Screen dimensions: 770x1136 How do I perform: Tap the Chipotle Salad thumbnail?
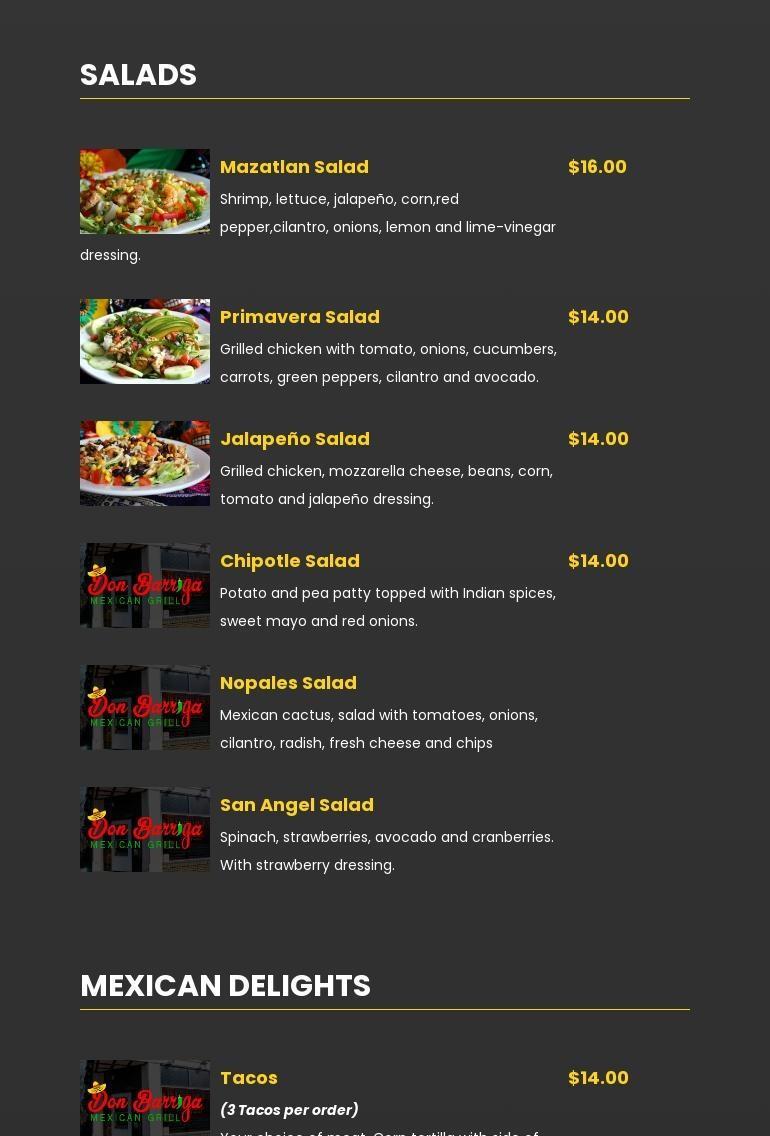pyautogui.click(x=145, y=585)
